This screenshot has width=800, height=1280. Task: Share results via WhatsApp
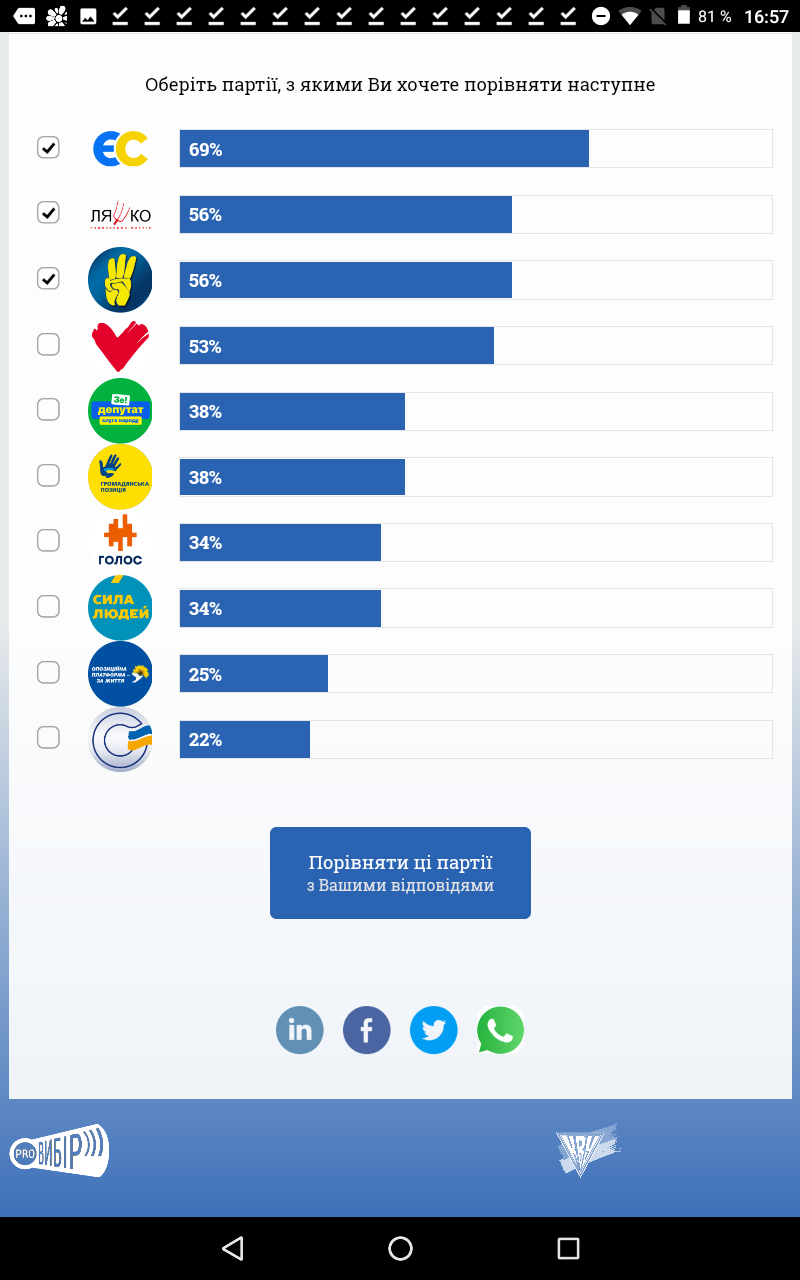(500, 1030)
